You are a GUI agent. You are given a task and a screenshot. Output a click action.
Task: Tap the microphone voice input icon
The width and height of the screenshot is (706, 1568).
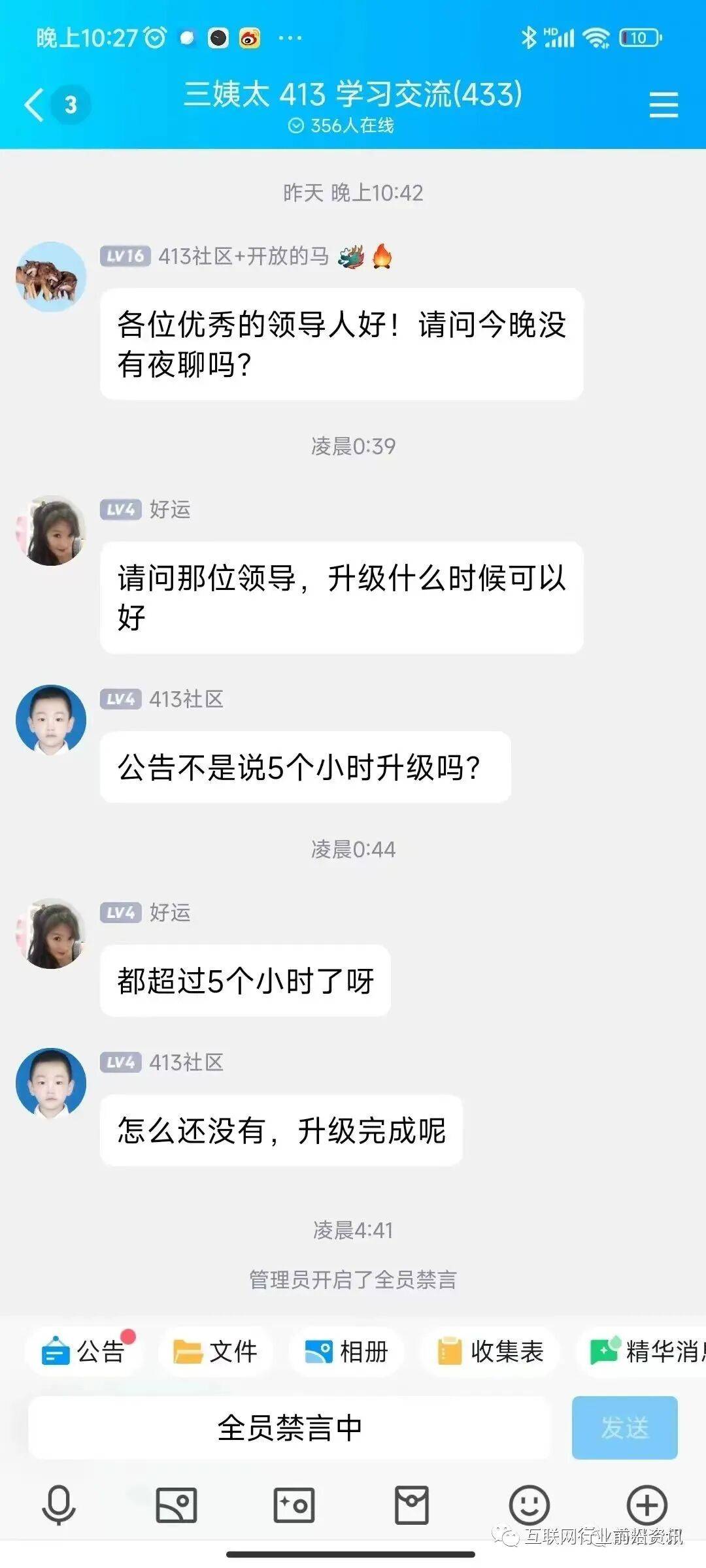(59, 1505)
